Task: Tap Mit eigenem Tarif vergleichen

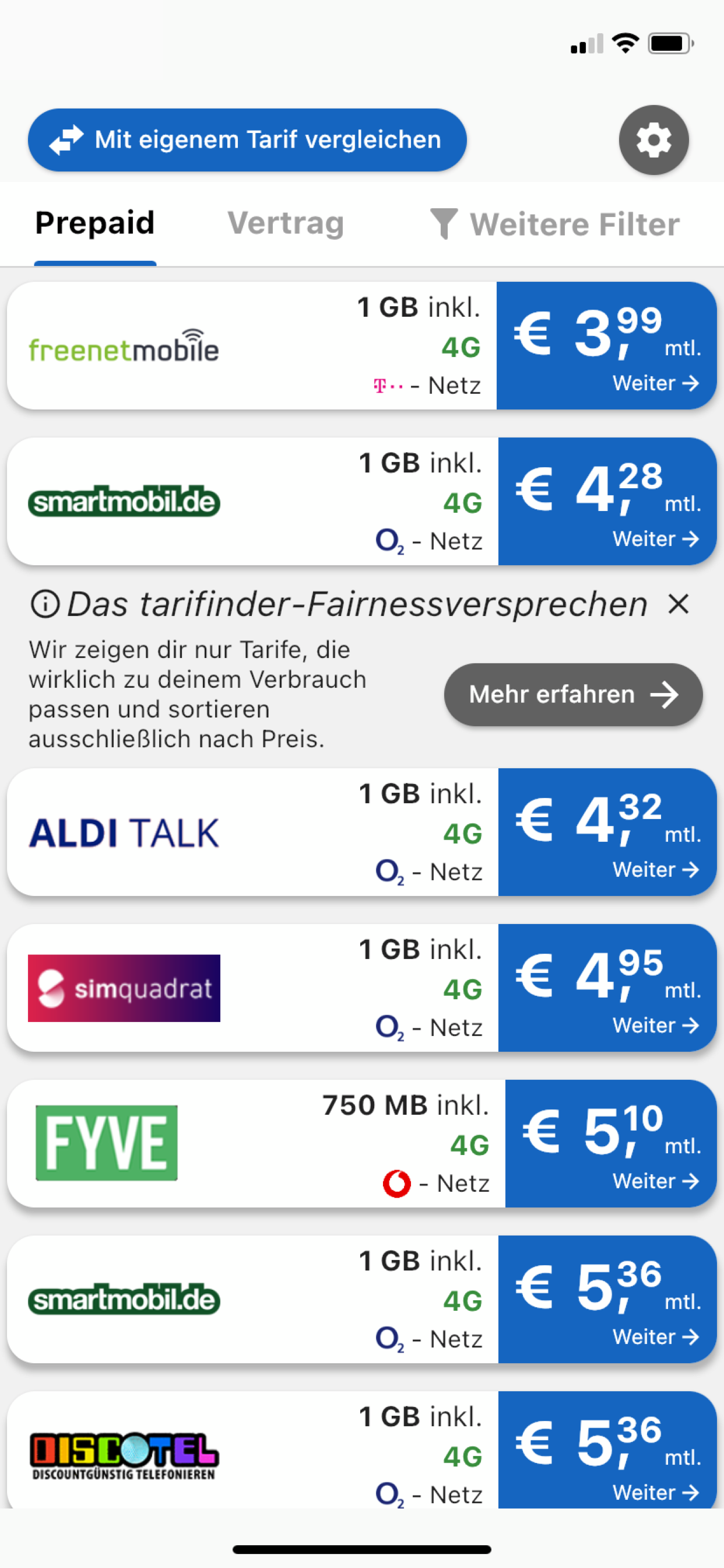Action: pyautogui.click(x=247, y=140)
